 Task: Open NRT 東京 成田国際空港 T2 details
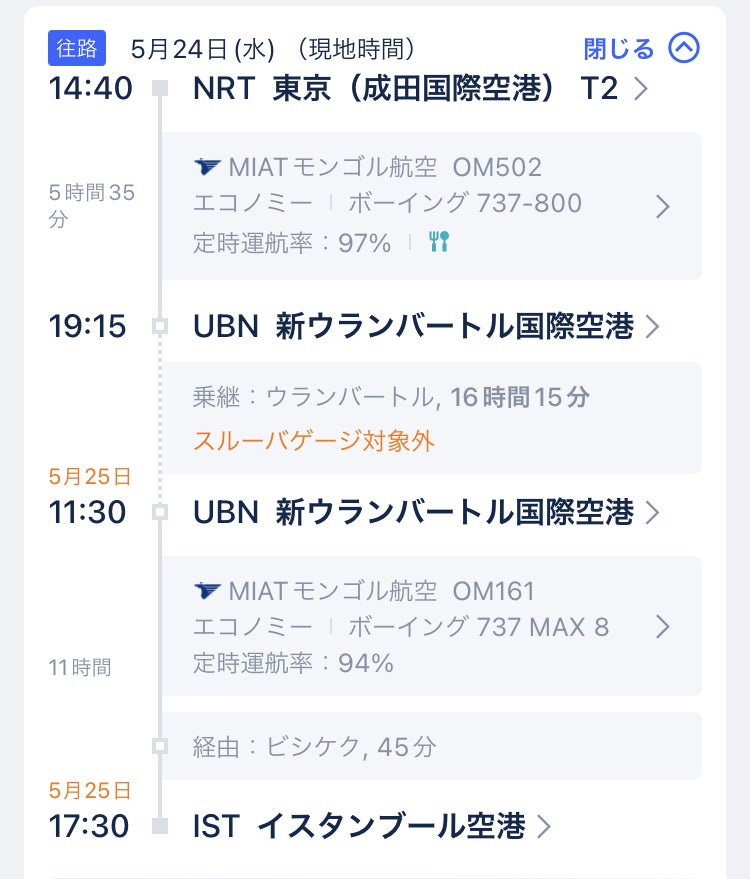click(x=420, y=89)
